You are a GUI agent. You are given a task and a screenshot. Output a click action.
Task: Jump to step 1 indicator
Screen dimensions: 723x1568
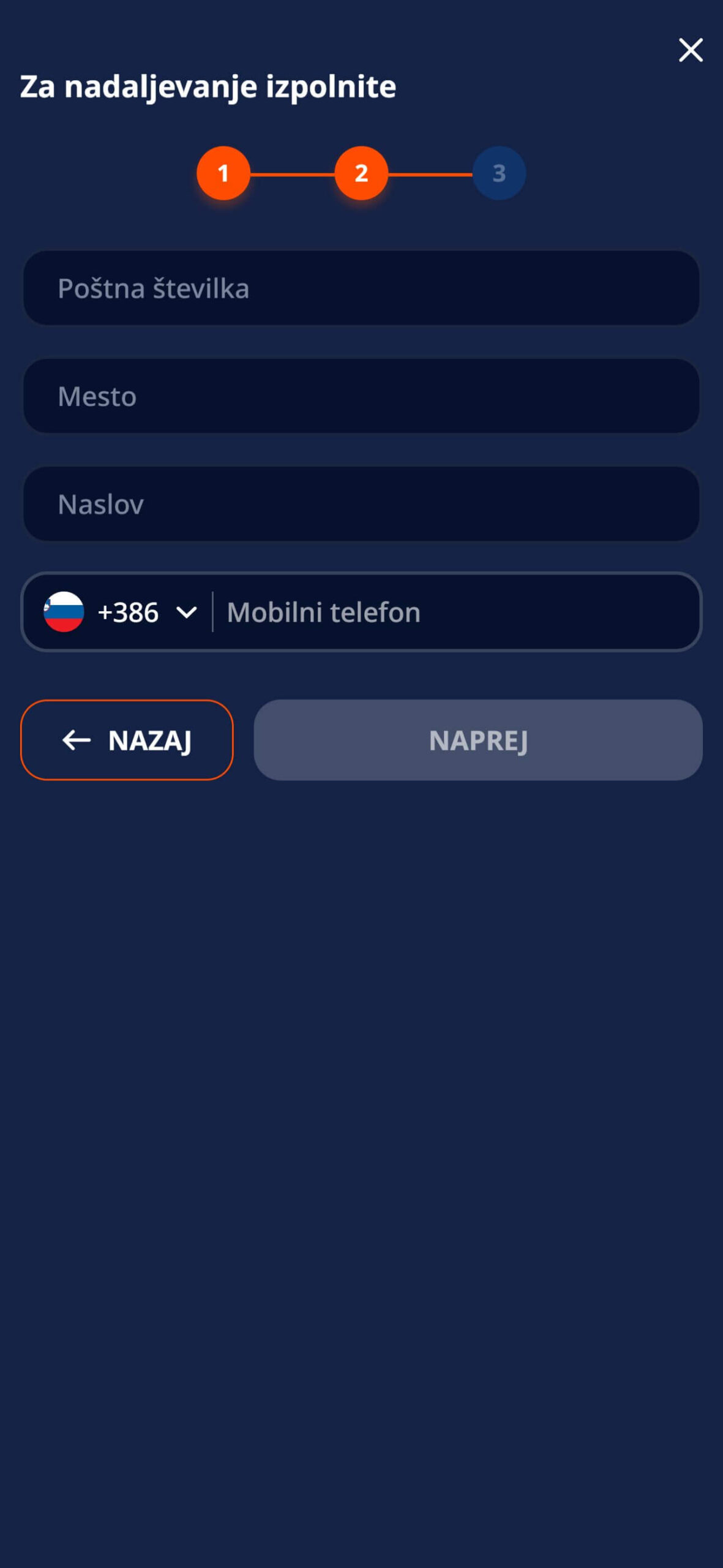point(223,173)
